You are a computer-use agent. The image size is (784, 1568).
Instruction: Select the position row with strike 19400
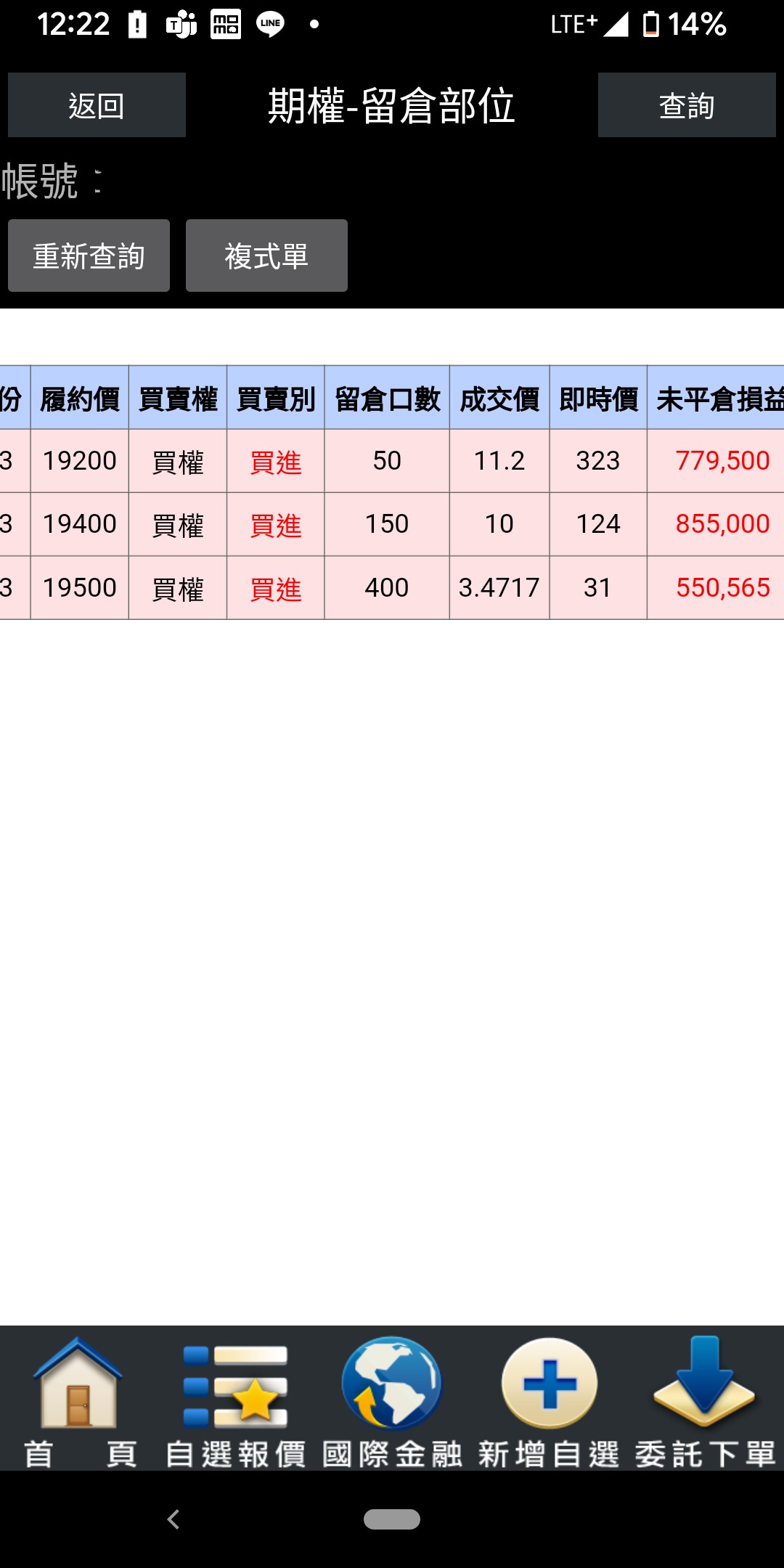392,524
